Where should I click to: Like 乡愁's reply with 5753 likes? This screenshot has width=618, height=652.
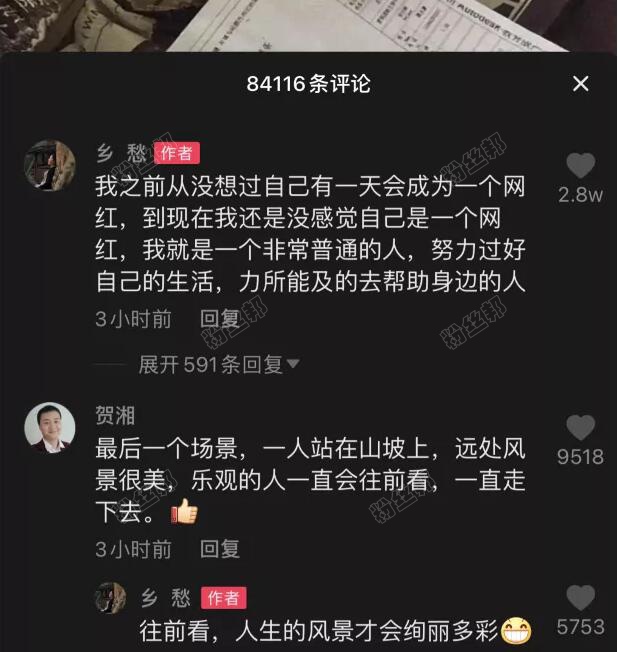coord(580,598)
